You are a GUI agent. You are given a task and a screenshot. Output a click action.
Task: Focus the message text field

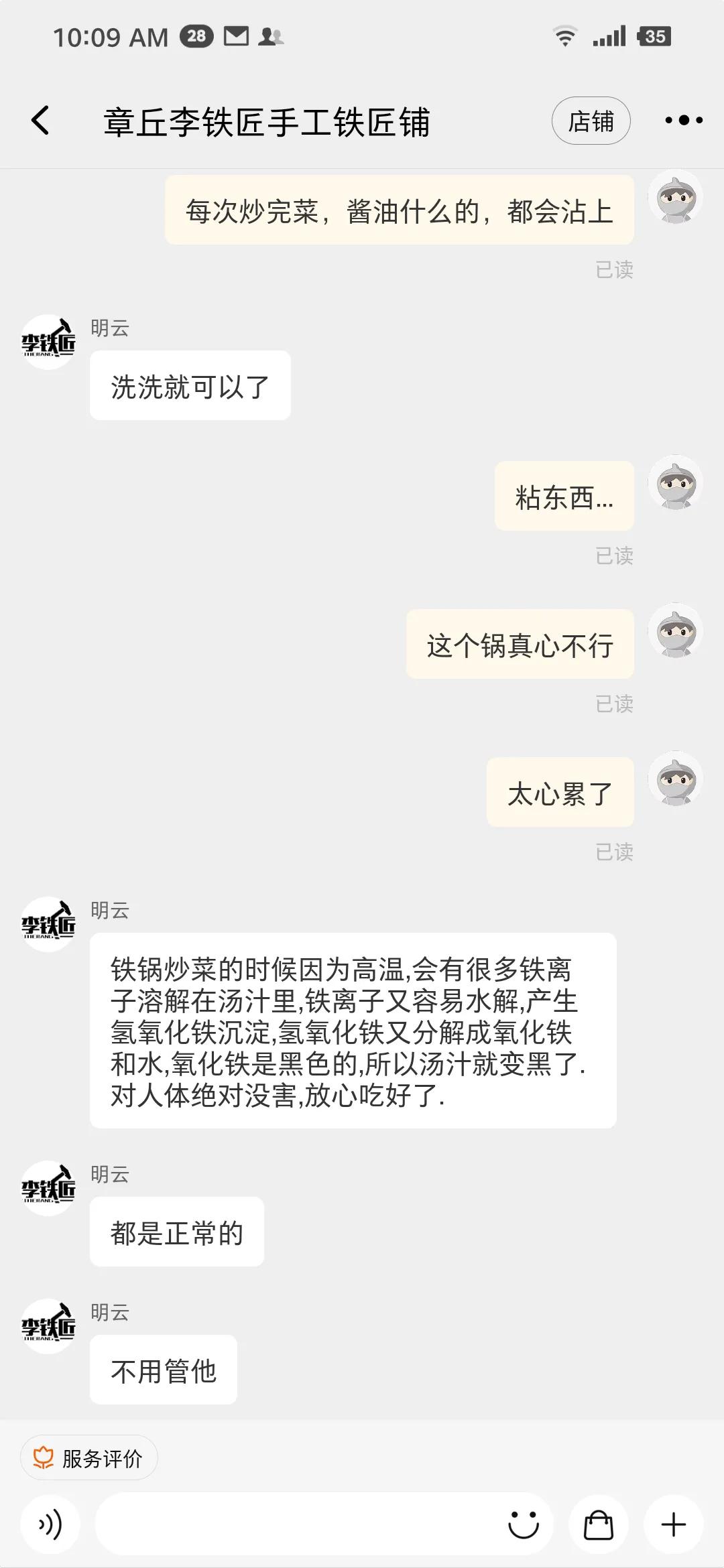(295, 1525)
